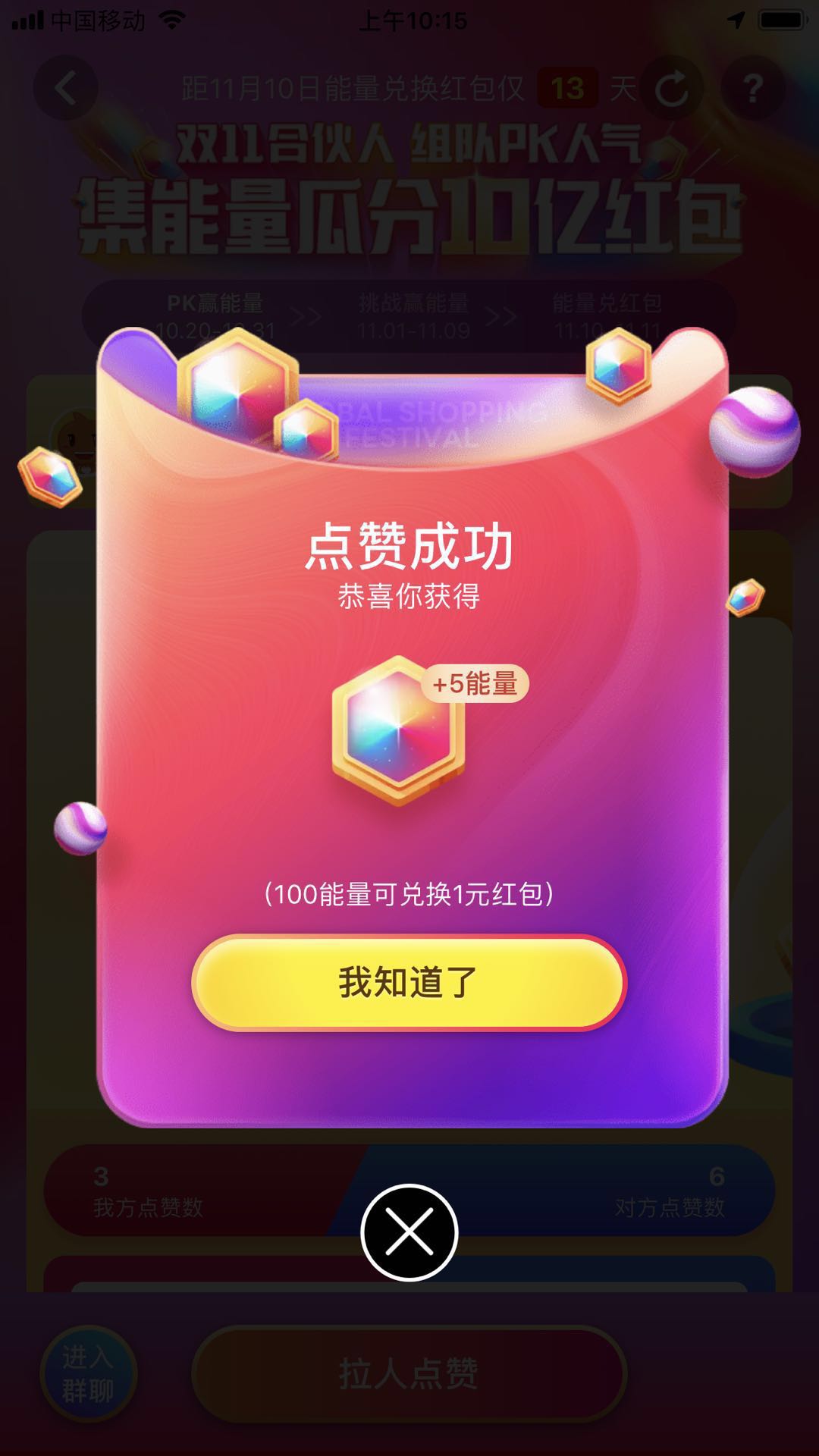
Task: Dismiss the popup with the X button
Action: pyautogui.click(x=409, y=1232)
